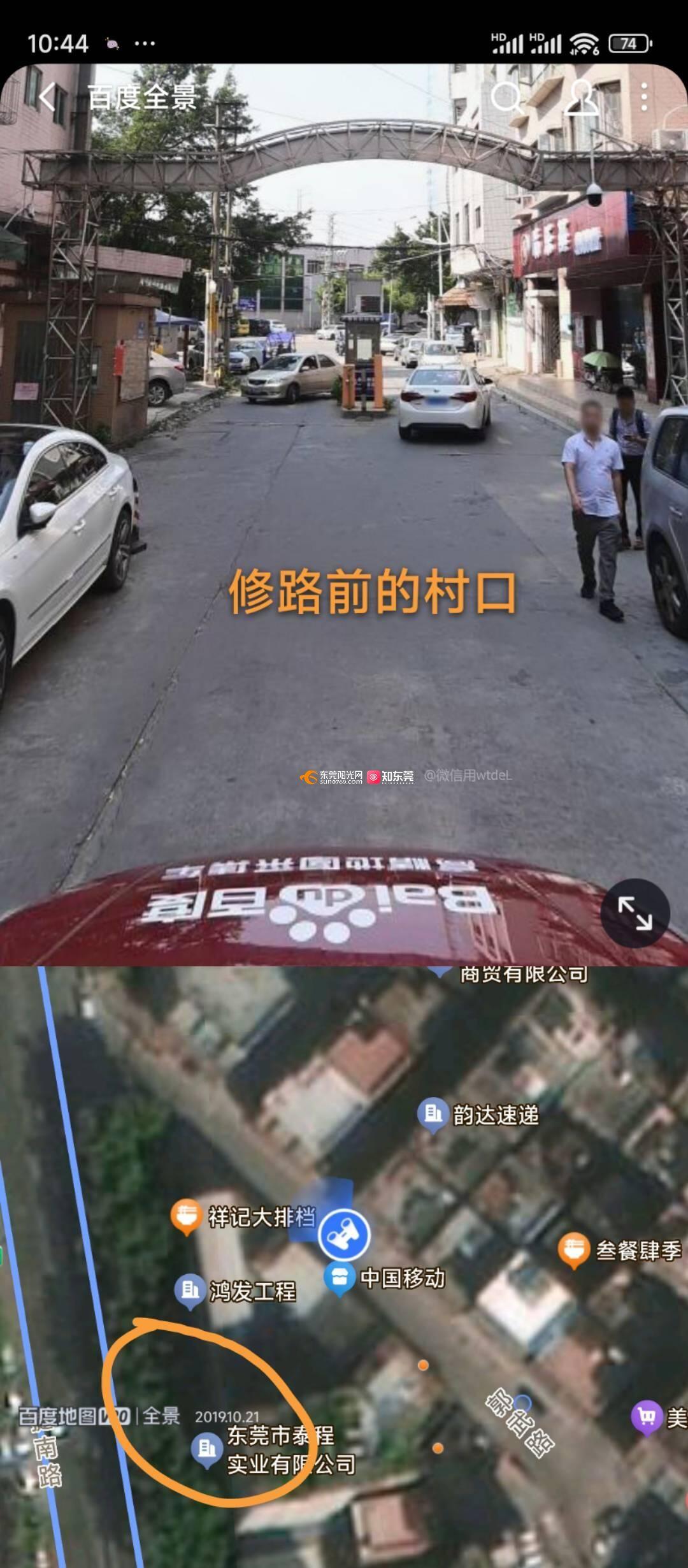This screenshot has height=1568, width=688.
Task: Tap the blue panorama position marker
Action: coord(344,1235)
